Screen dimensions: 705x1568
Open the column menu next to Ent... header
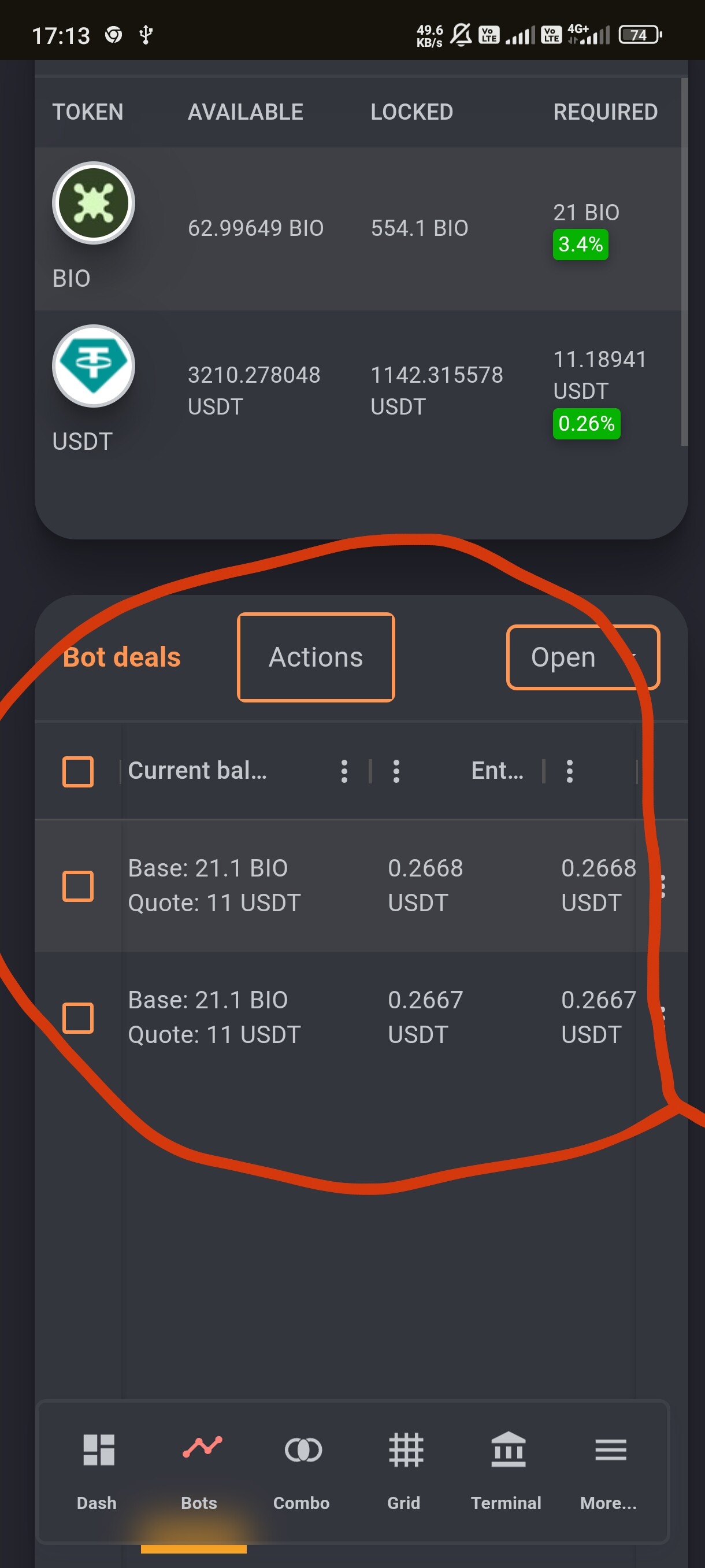click(569, 771)
